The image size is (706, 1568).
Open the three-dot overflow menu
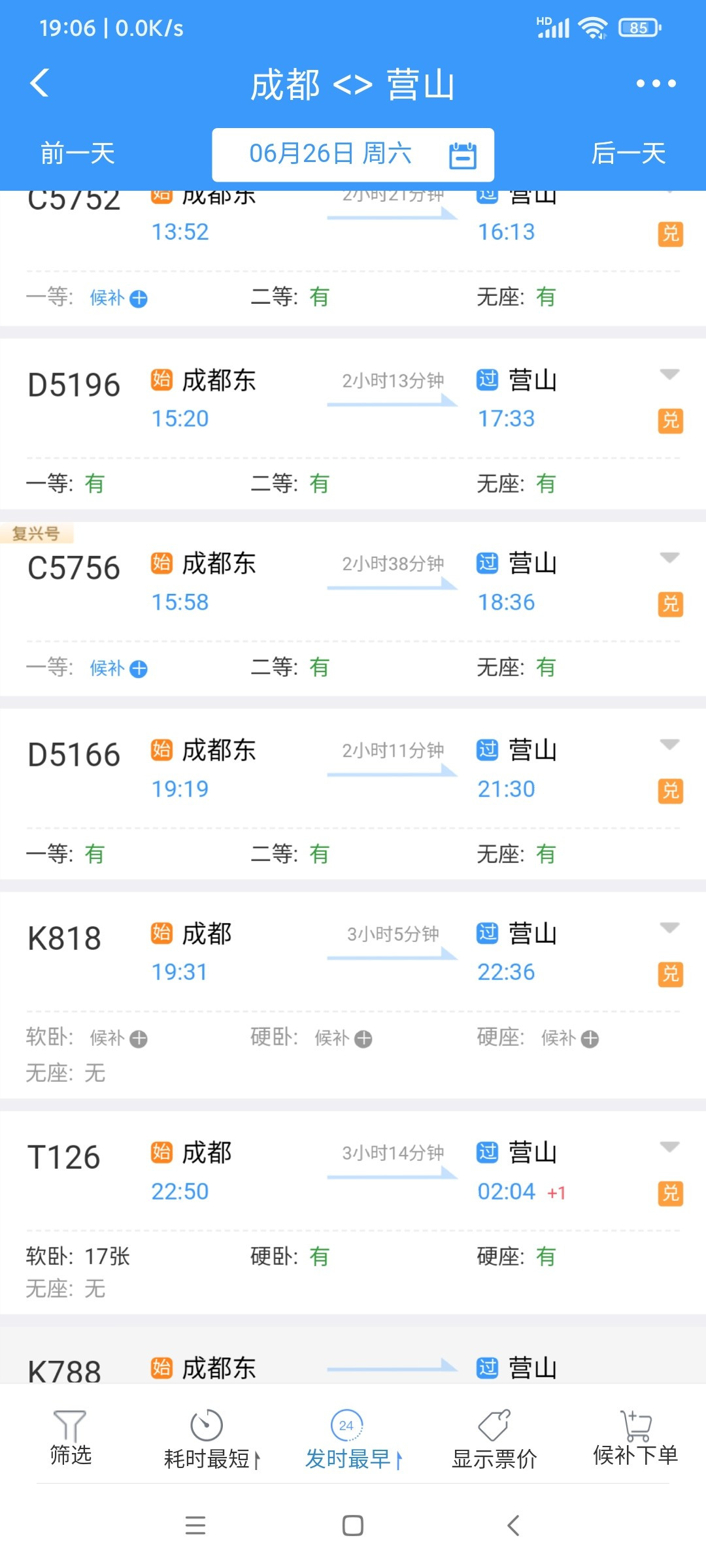point(656,84)
